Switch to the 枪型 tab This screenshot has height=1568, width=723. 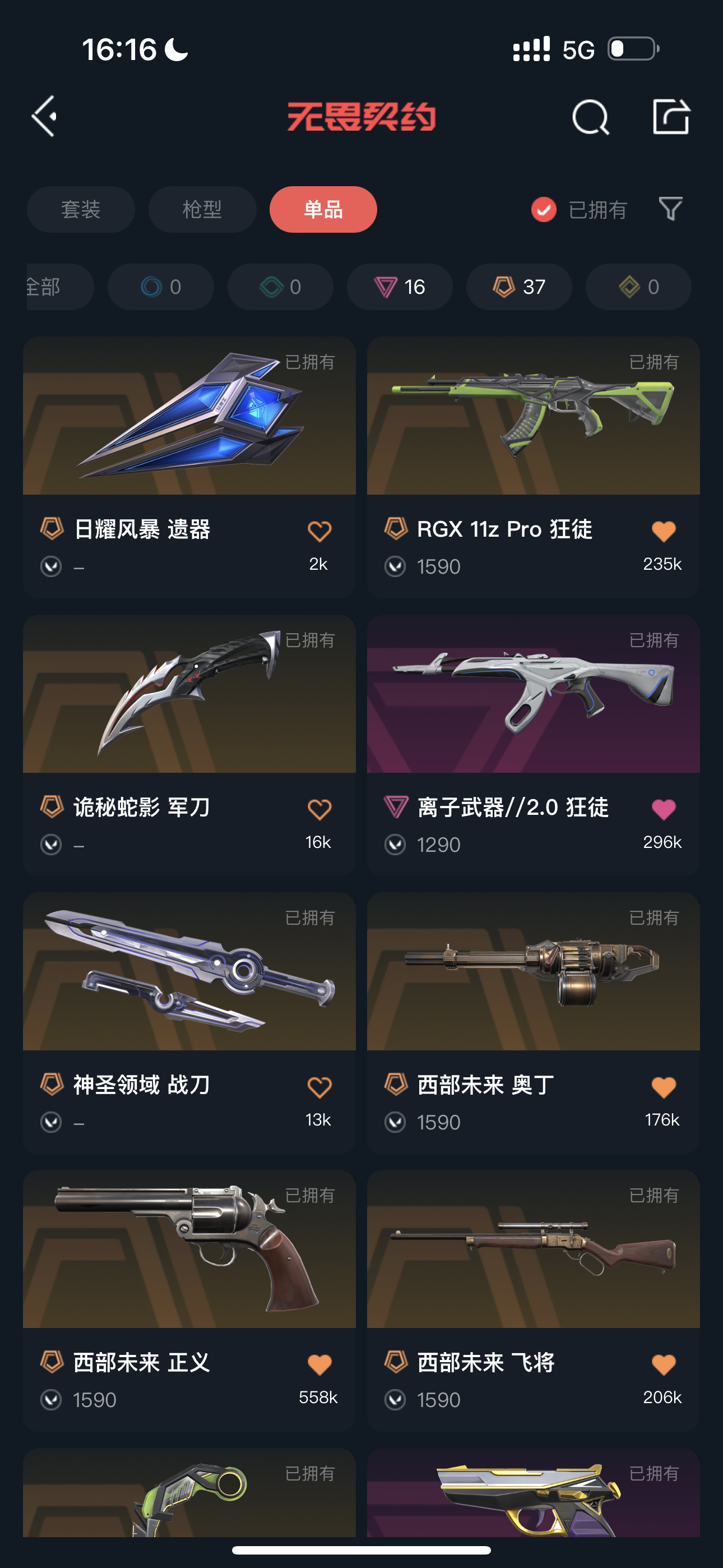(202, 209)
